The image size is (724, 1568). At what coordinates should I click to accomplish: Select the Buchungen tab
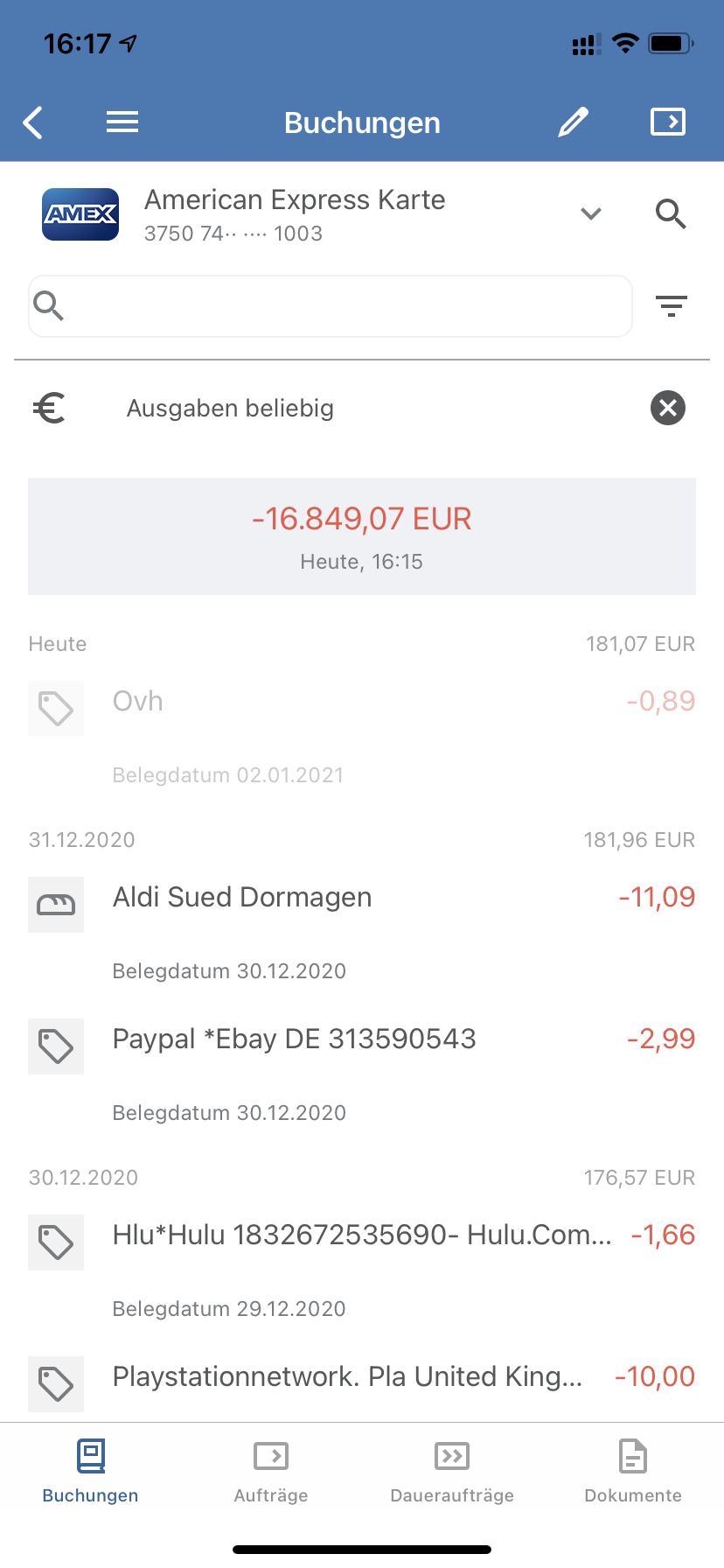tap(91, 1472)
